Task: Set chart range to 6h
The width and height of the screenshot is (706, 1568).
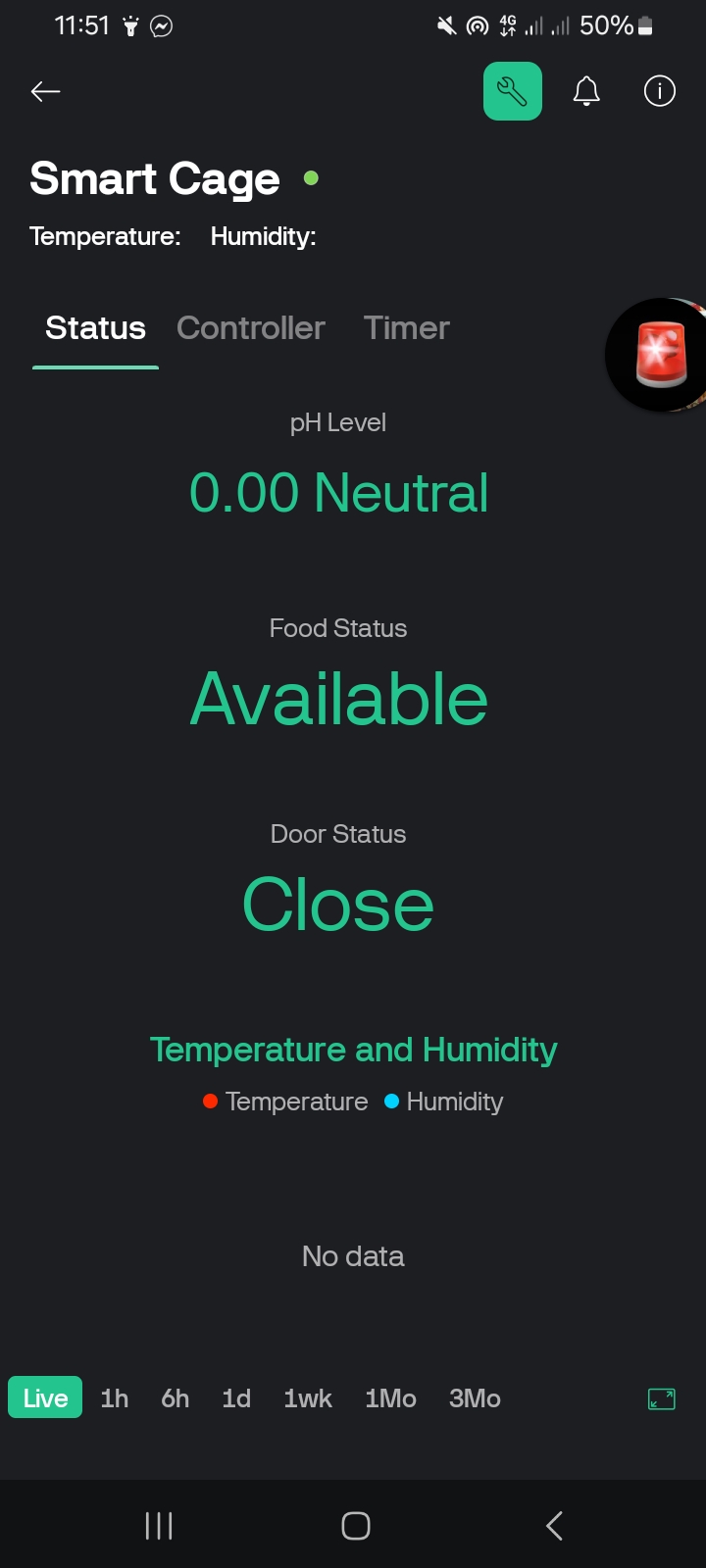Action: (x=176, y=1398)
